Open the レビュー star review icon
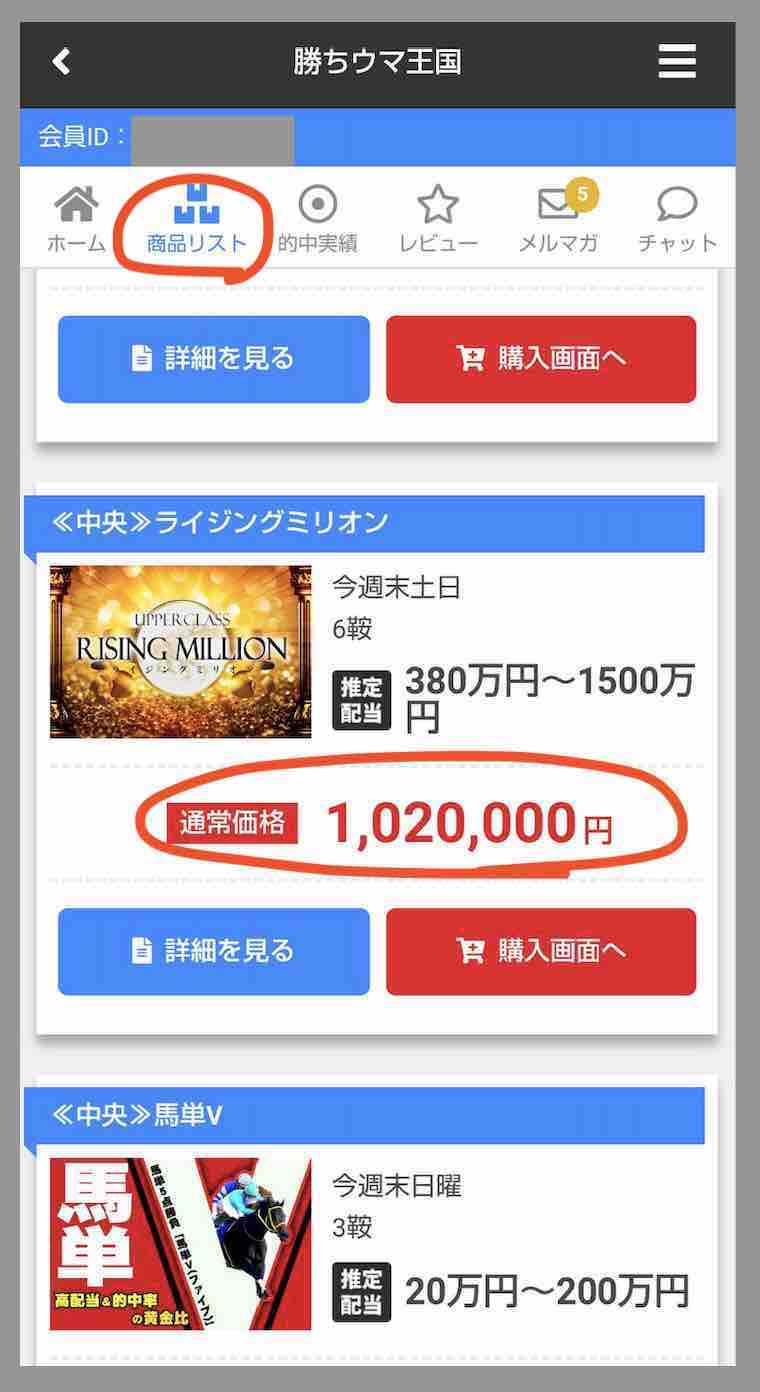The image size is (760, 1392). (x=437, y=208)
